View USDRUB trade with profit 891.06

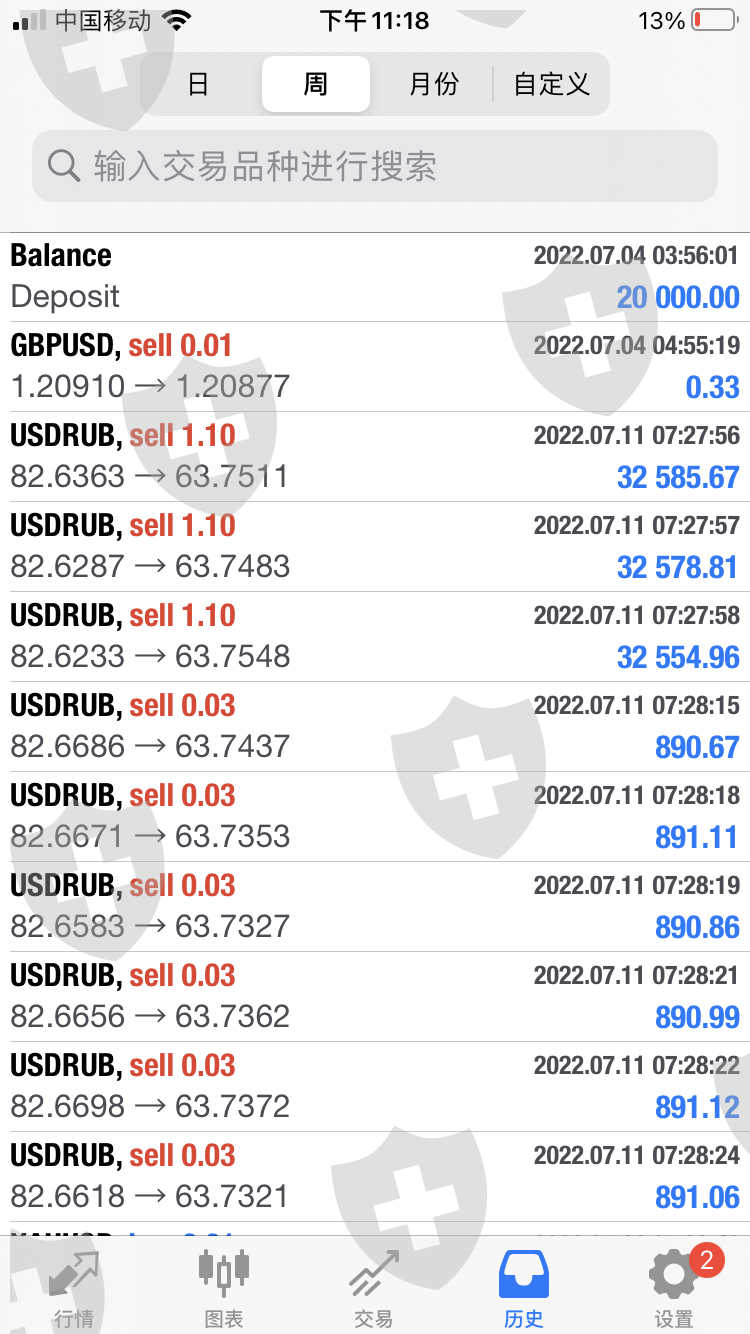[375, 1177]
